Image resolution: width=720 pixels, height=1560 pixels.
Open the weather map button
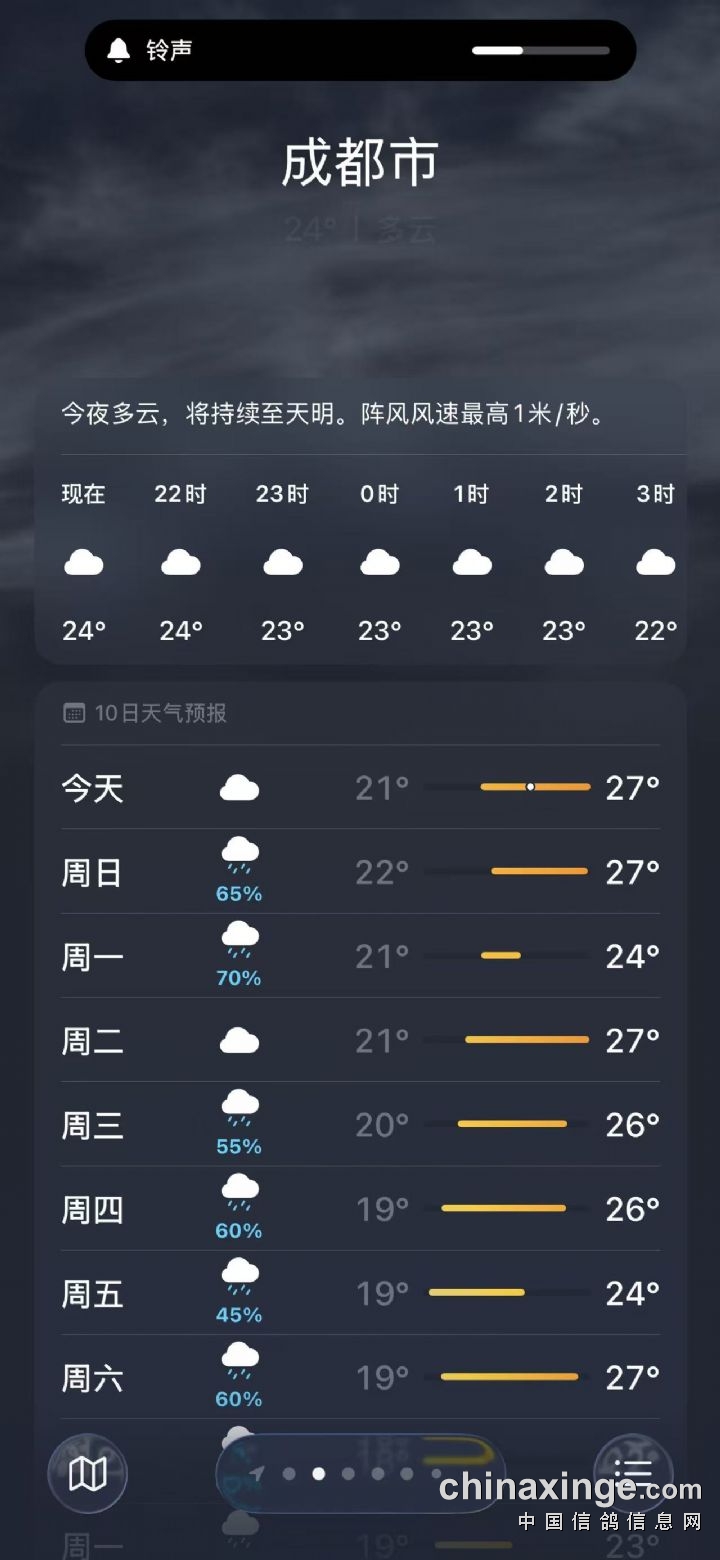(88, 1473)
